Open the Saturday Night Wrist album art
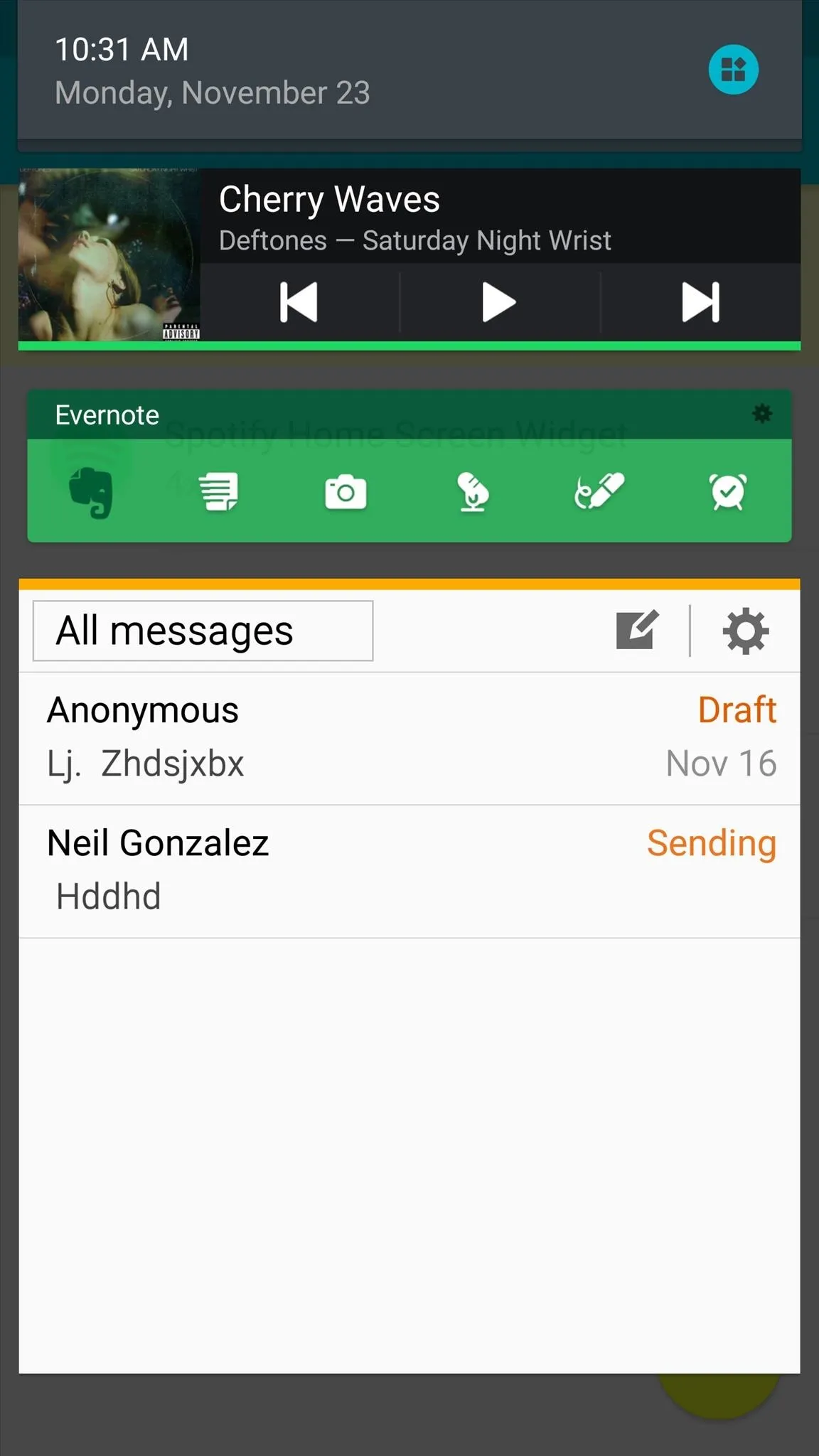This screenshot has height=1456, width=819. [x=109, y=255]
